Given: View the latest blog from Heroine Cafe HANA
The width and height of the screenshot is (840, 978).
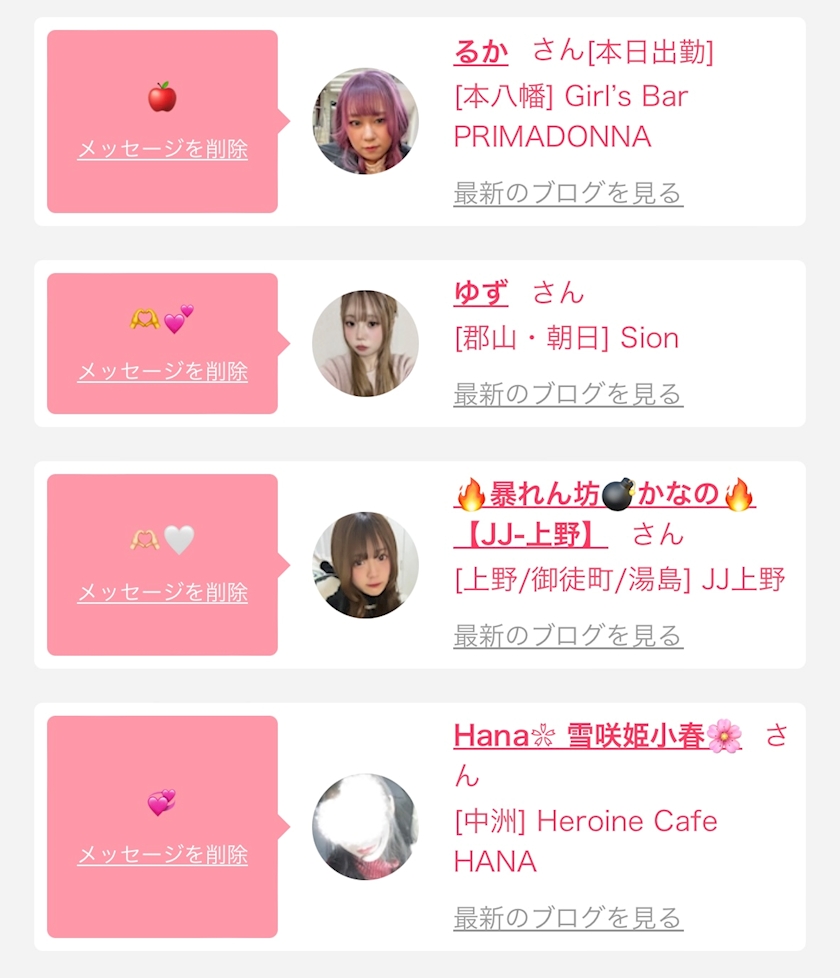Looking at the screenshot, I should tap(568, 918).
